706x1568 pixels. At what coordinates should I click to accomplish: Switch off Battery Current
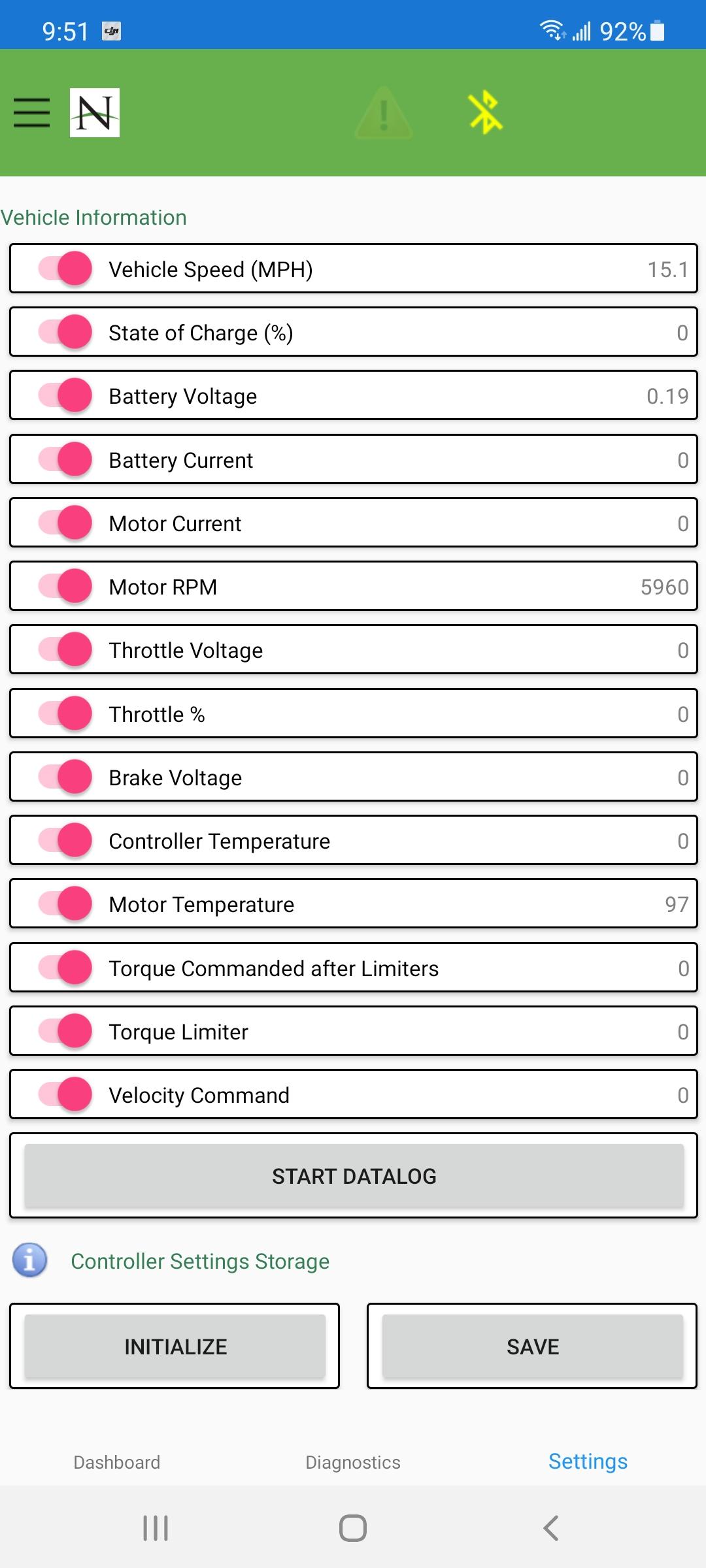65,459
